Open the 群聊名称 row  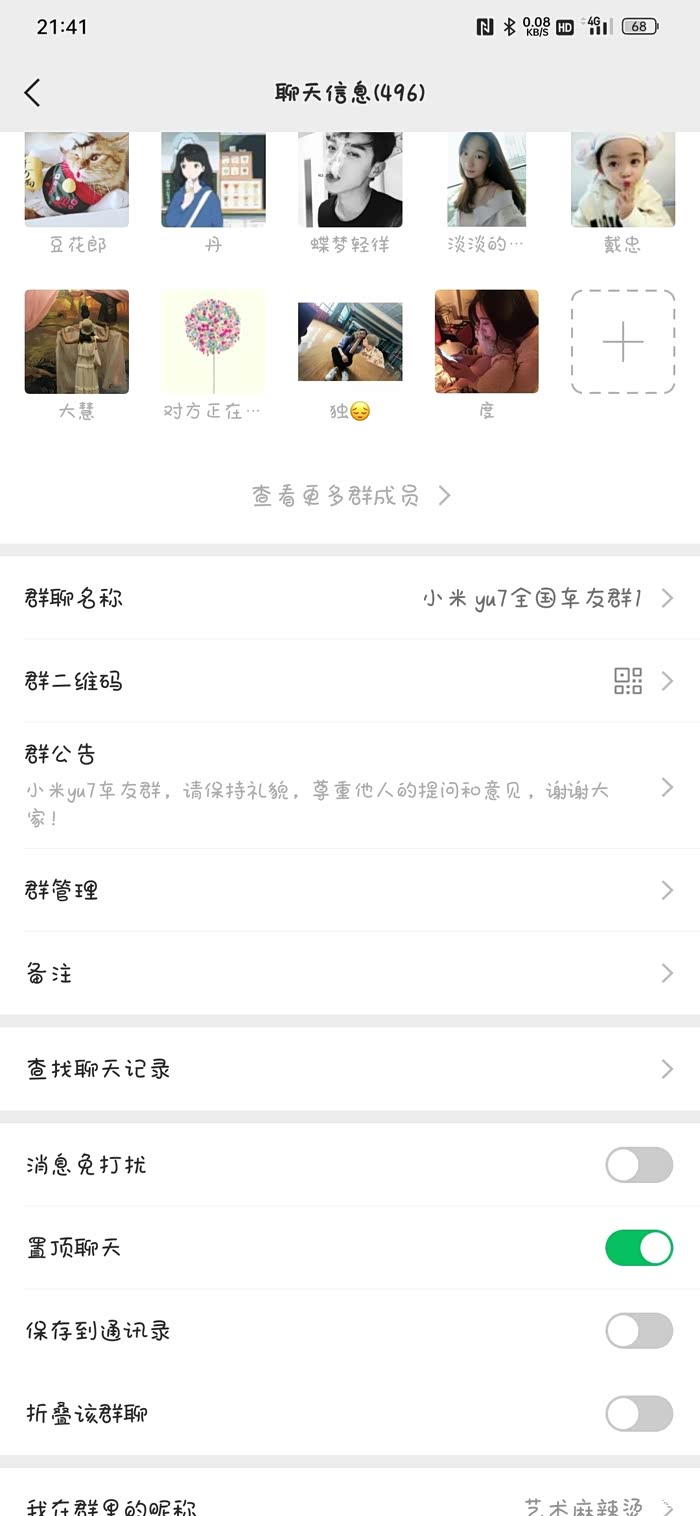pos(350,599)
